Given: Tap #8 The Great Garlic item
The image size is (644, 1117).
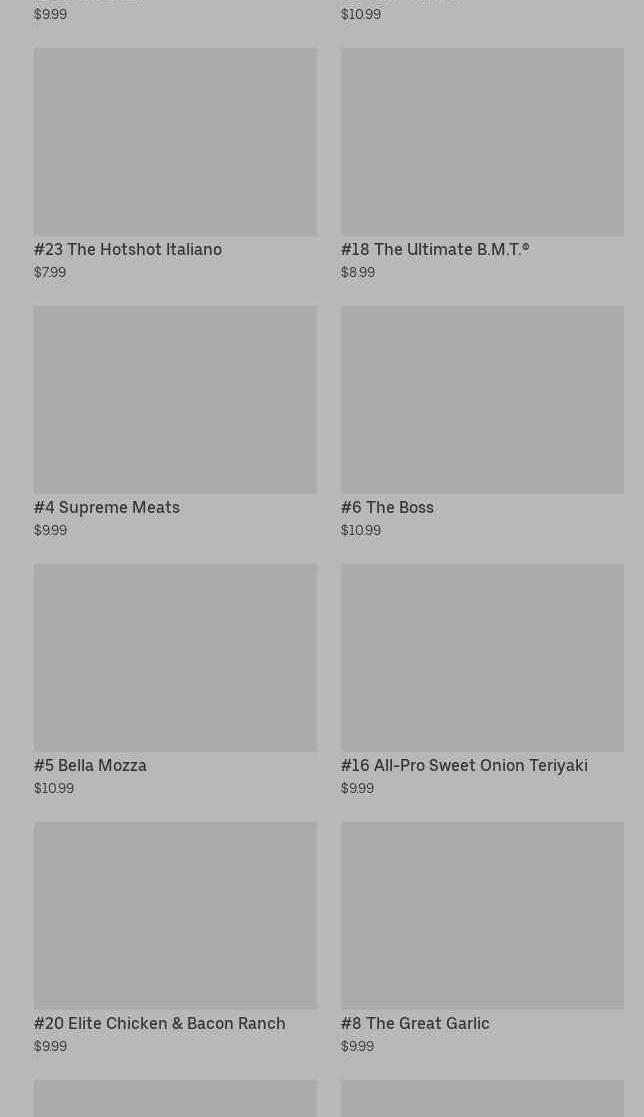Looking at the screenshot, I should [482, 938].
